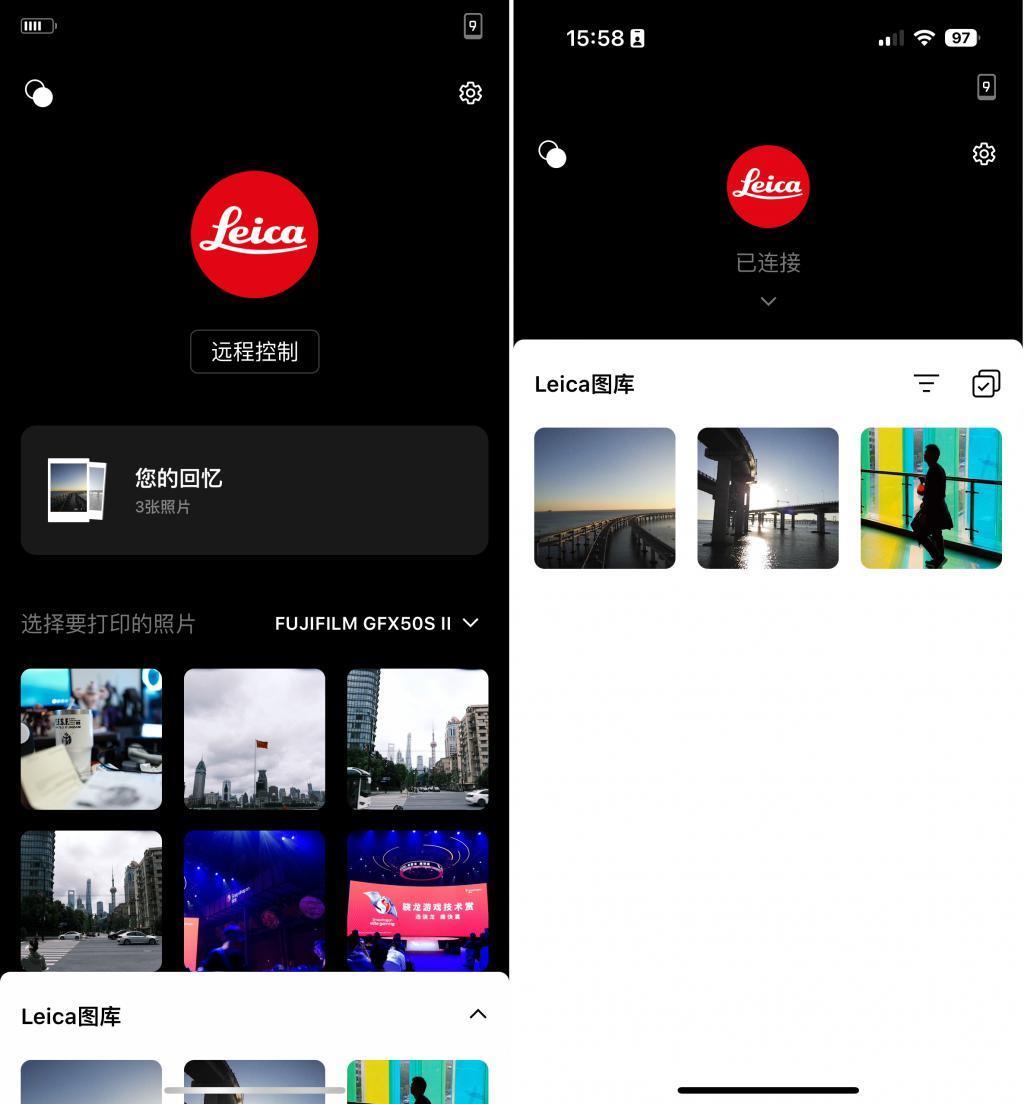This screenshot has width=1024, height=1104.
Task: Tap the Wi-Fi icon in the status bar
Action: tap(923, 38)
